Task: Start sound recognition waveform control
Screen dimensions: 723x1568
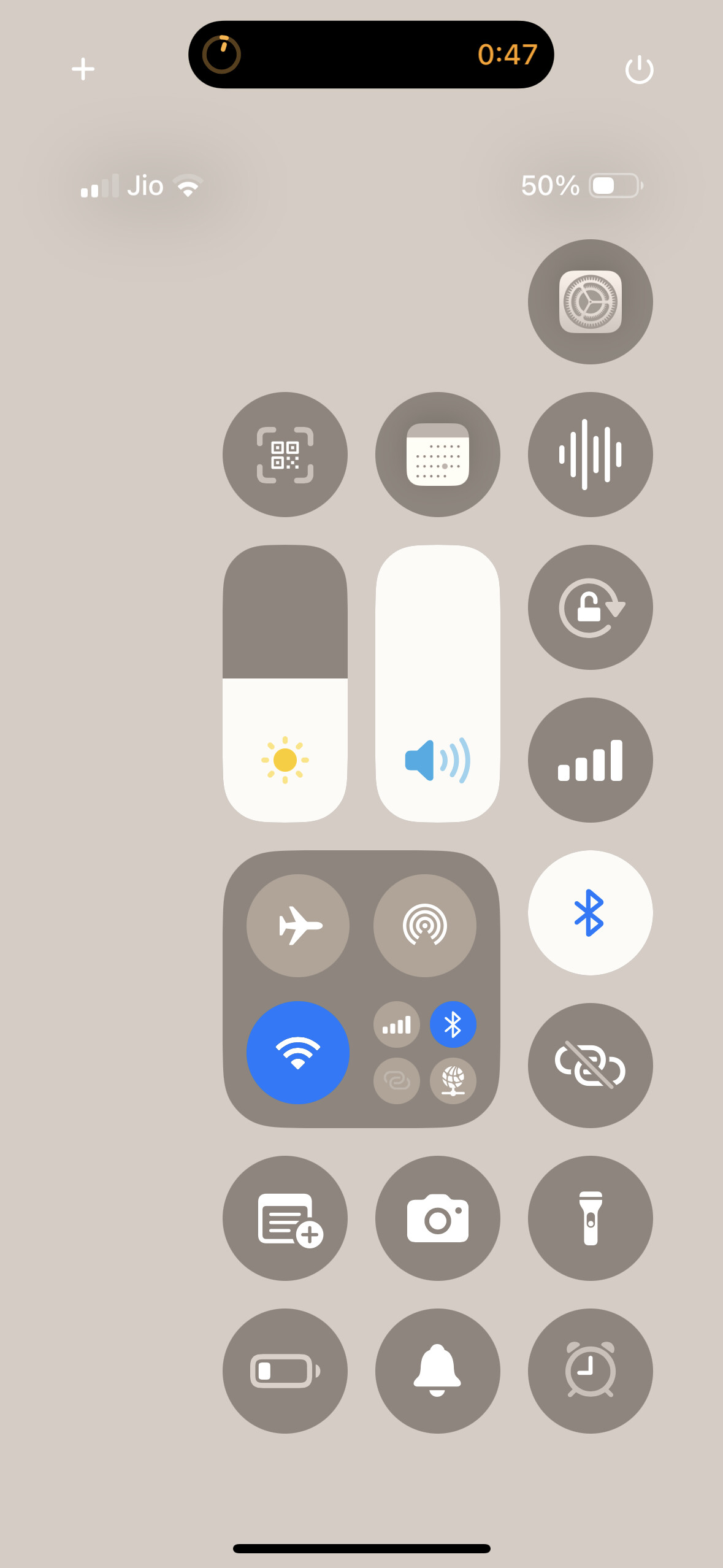Action: 590,455
